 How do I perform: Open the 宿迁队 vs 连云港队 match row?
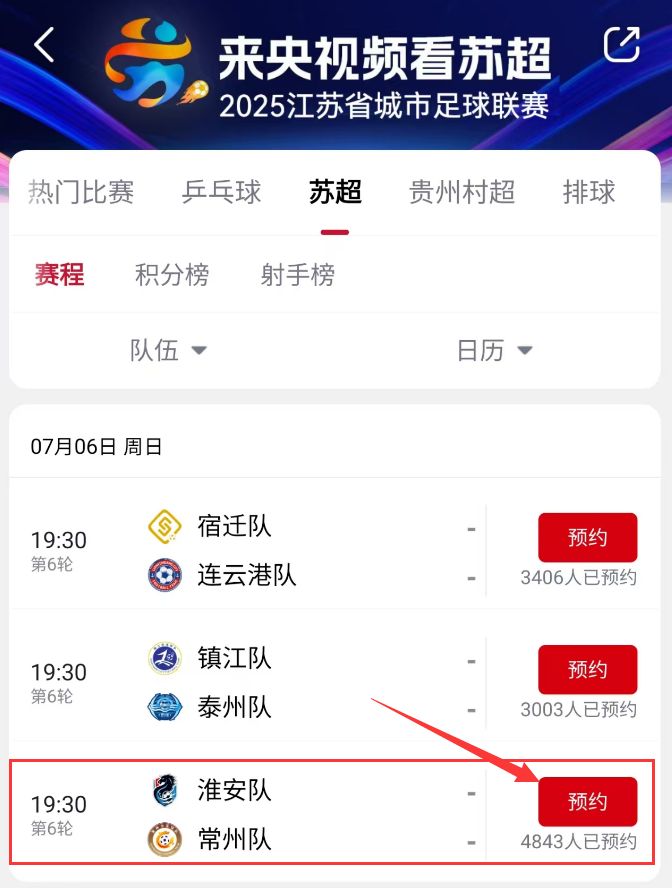click(x=300, y=550)
